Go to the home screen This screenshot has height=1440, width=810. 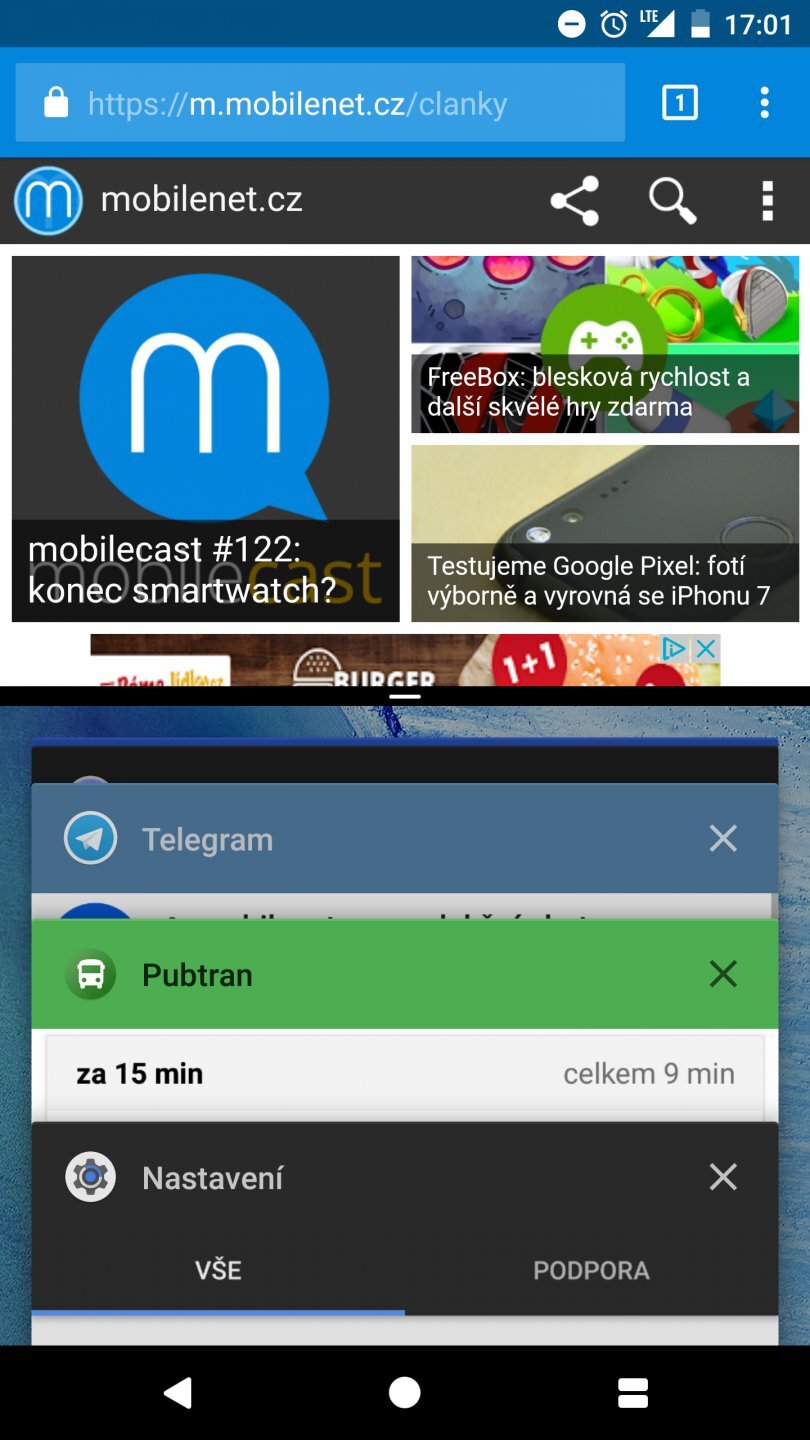[x=405, y=1392]
